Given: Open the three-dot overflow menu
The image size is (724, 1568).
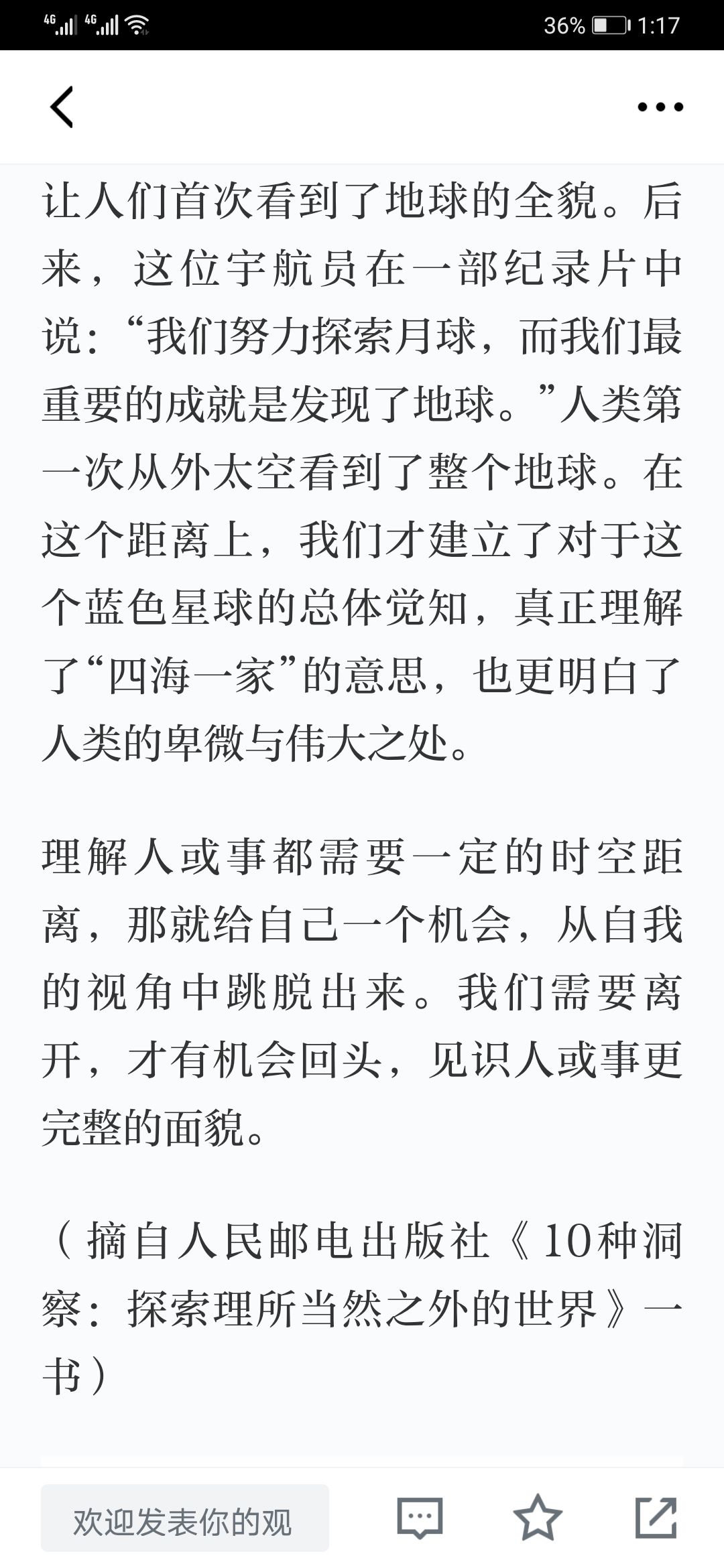Looking at the screenshot, I should pyautogui.click(x=660, y=107).
